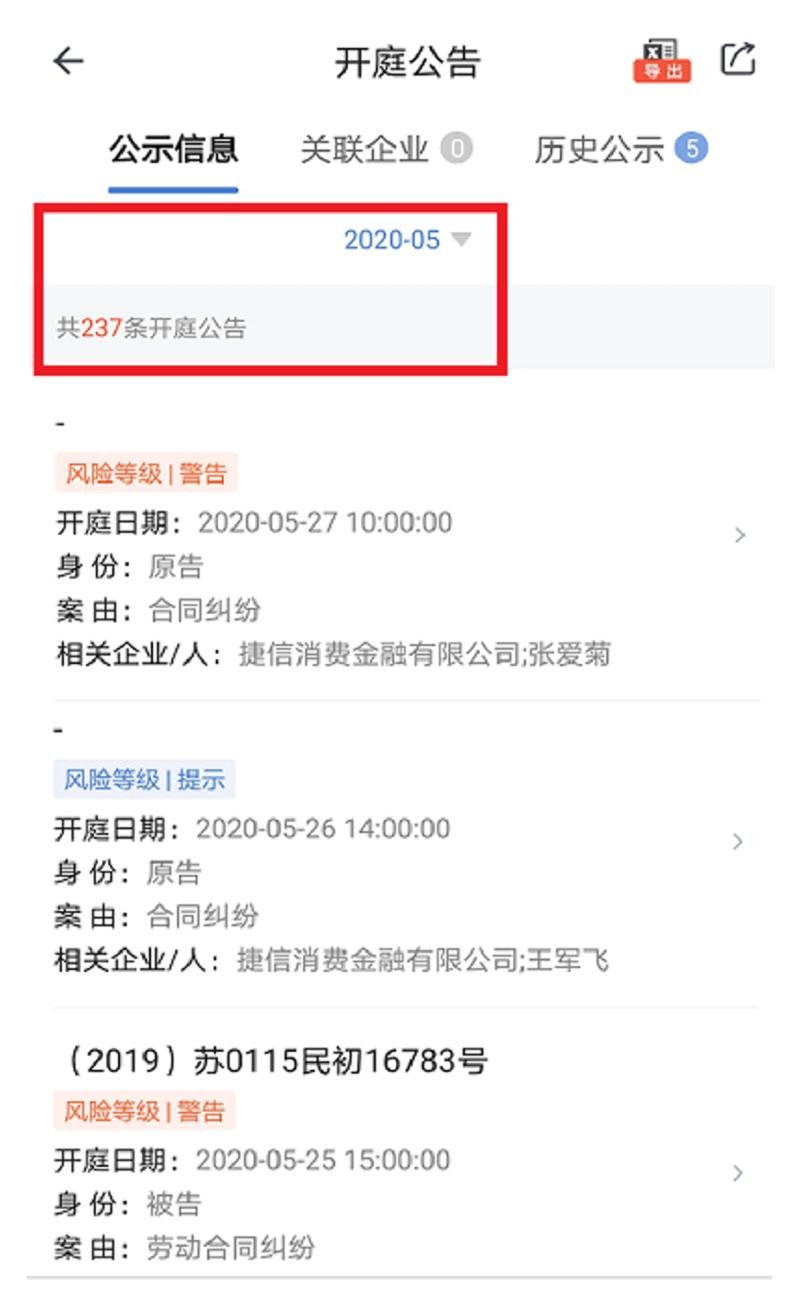Screen dimensions: 800x1299
Task: Click the 开庭公告 page title
Action: (407, 62)
